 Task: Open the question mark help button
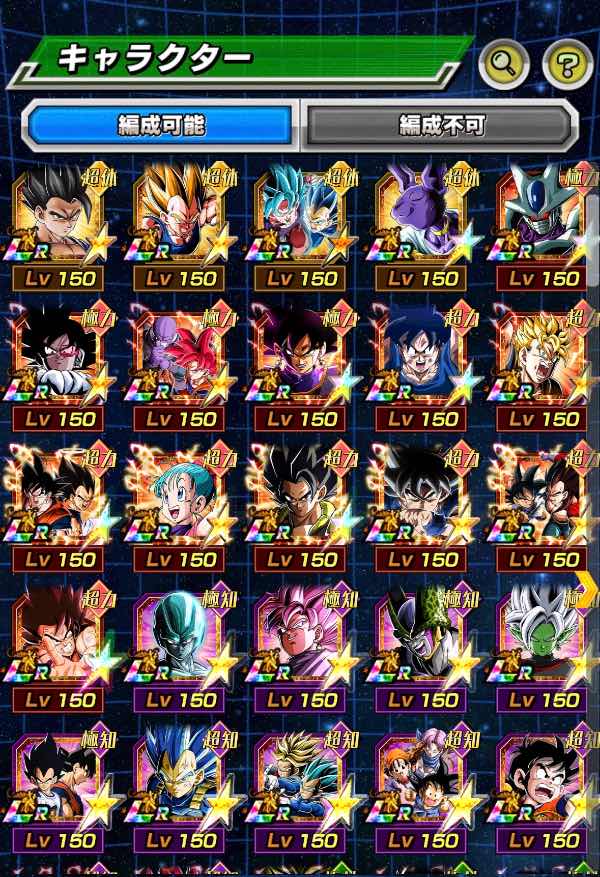(568, 64)
